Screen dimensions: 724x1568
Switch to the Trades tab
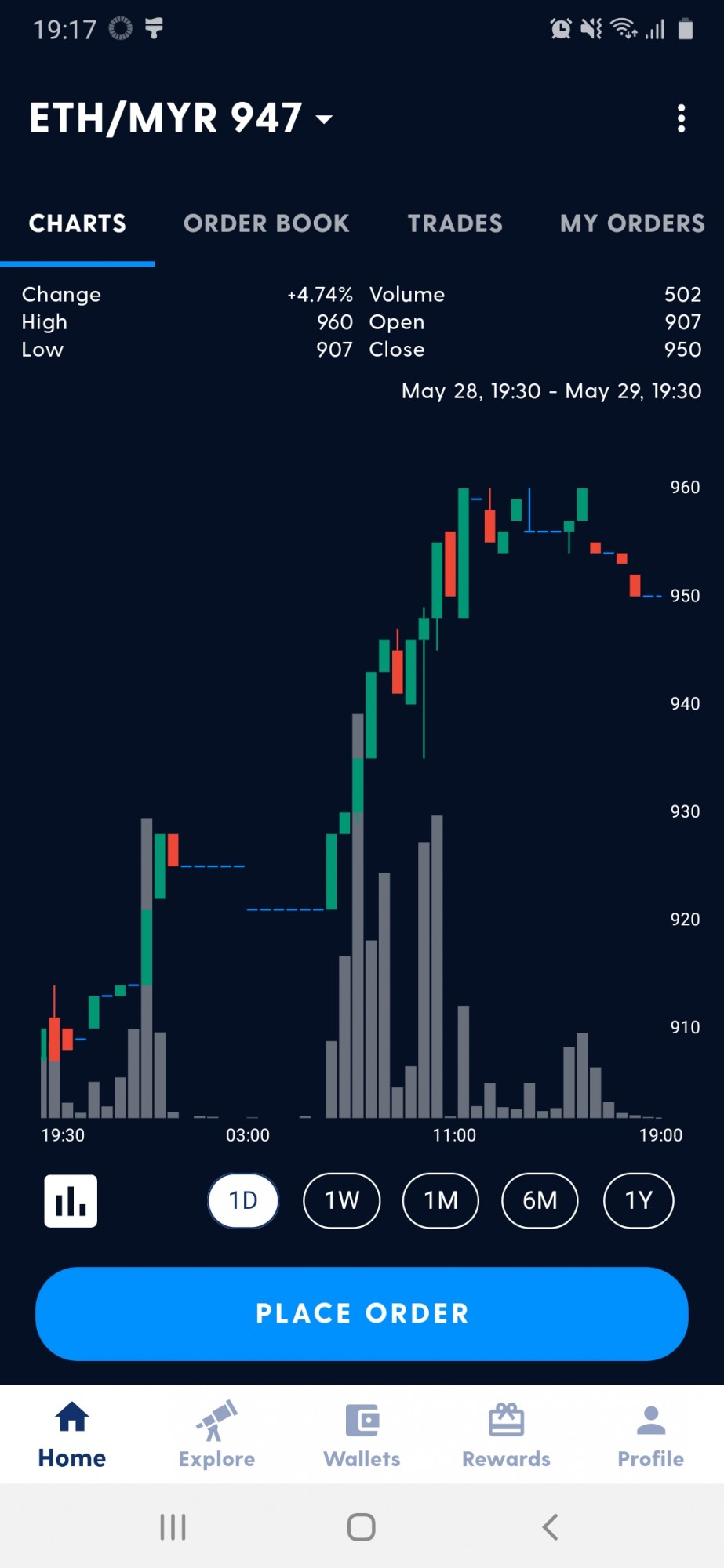tap(455, 223)
